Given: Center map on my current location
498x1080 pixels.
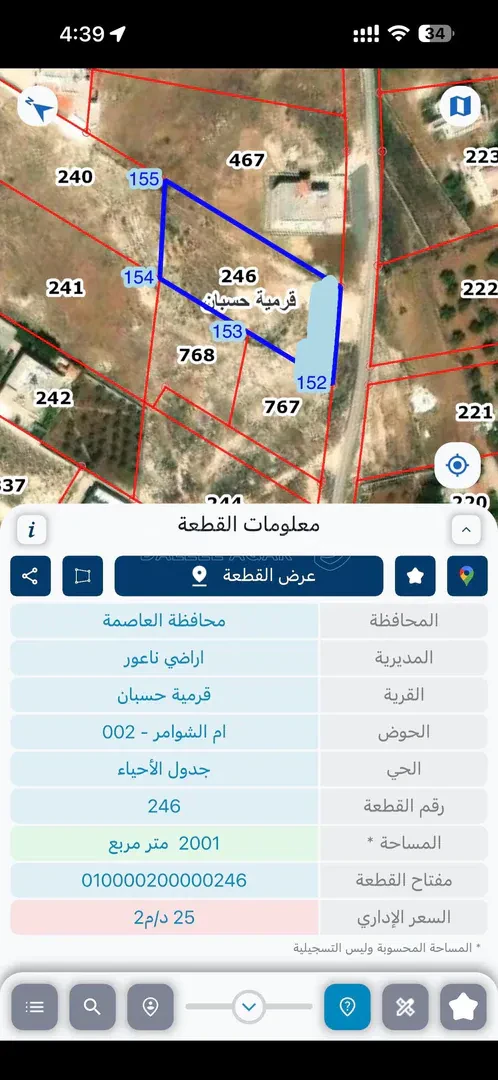Looking at the screenshot, I should pyautogui.click(x=457, y=466).
